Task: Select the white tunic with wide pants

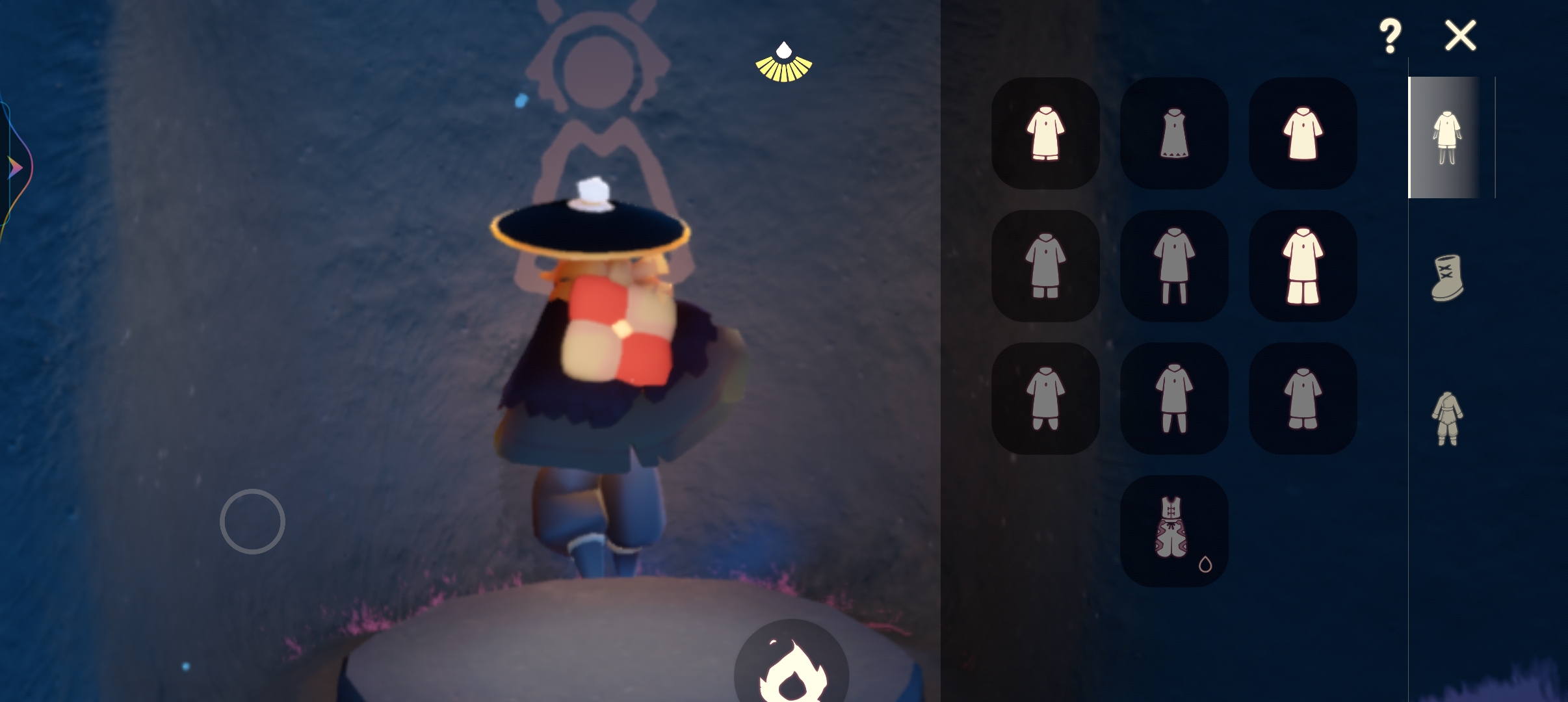Action: (1303, 266)
